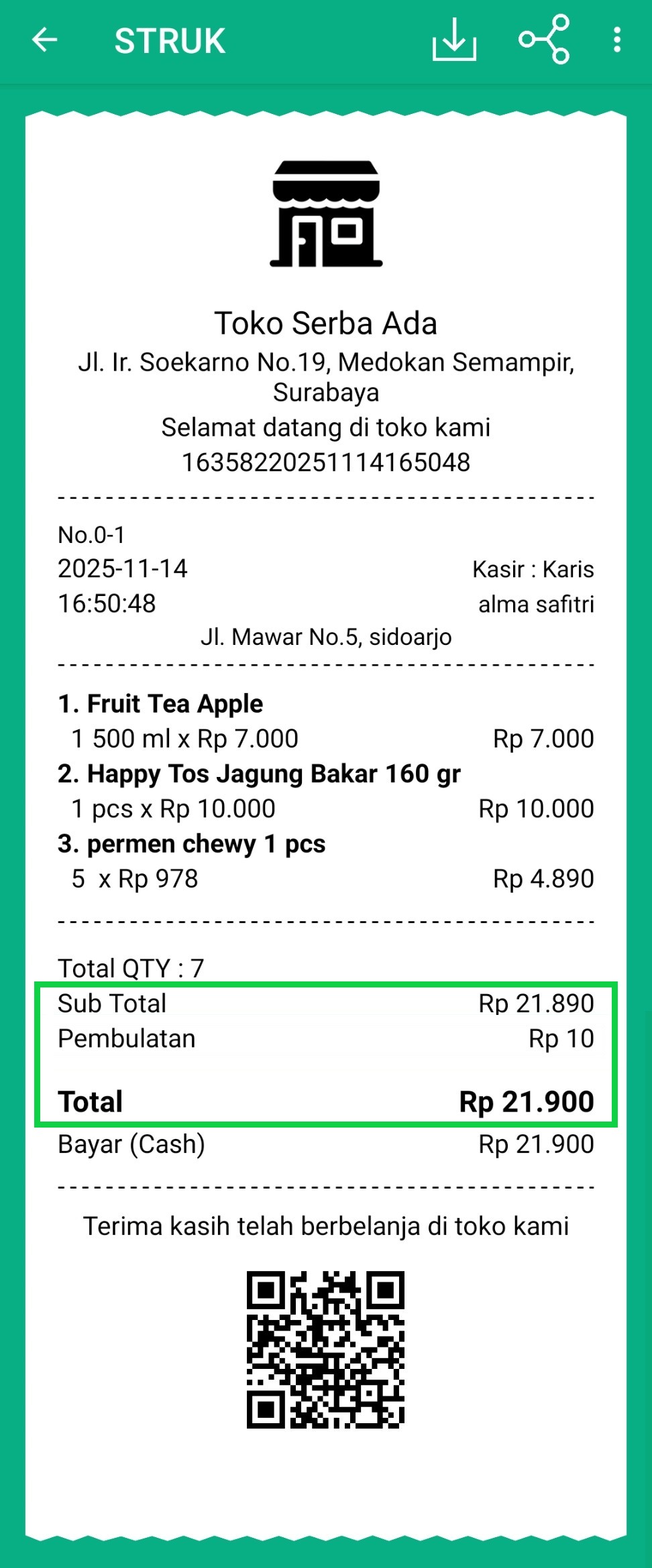This screenshot has width=652, height=1568.
Task: Share this receipt
Action: (x=544, y=40)
